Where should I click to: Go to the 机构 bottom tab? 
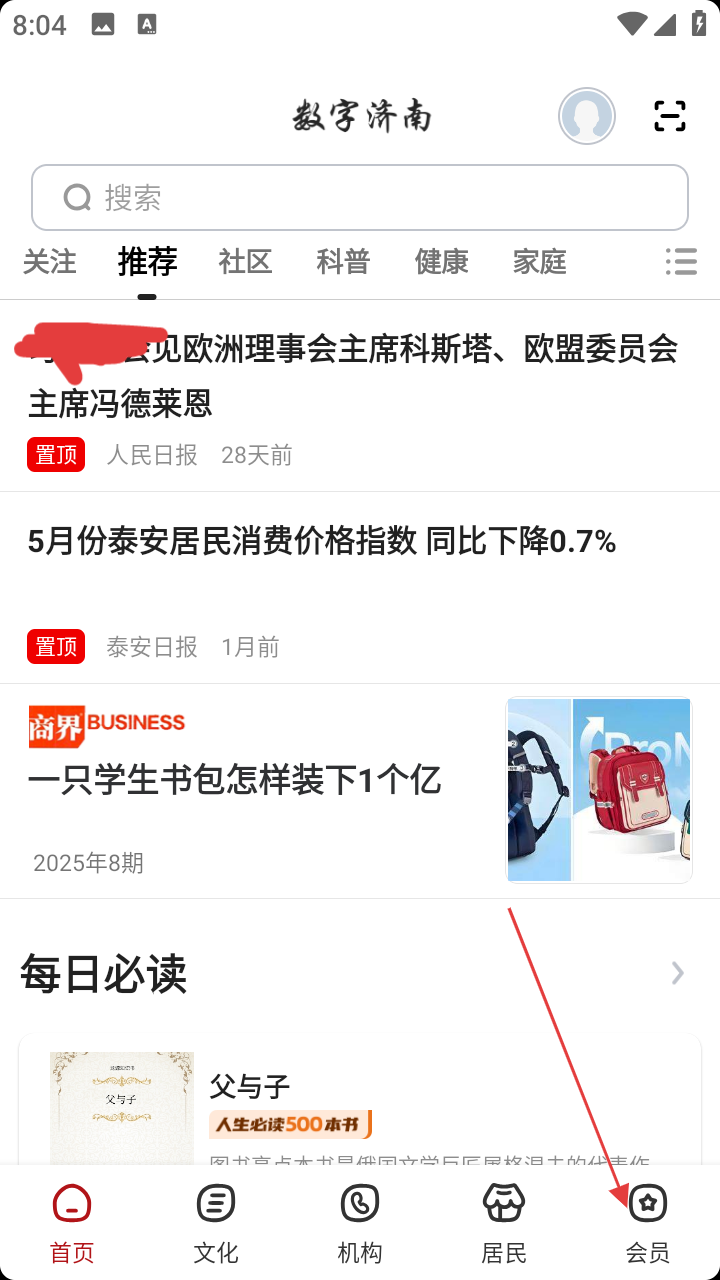360,1223
